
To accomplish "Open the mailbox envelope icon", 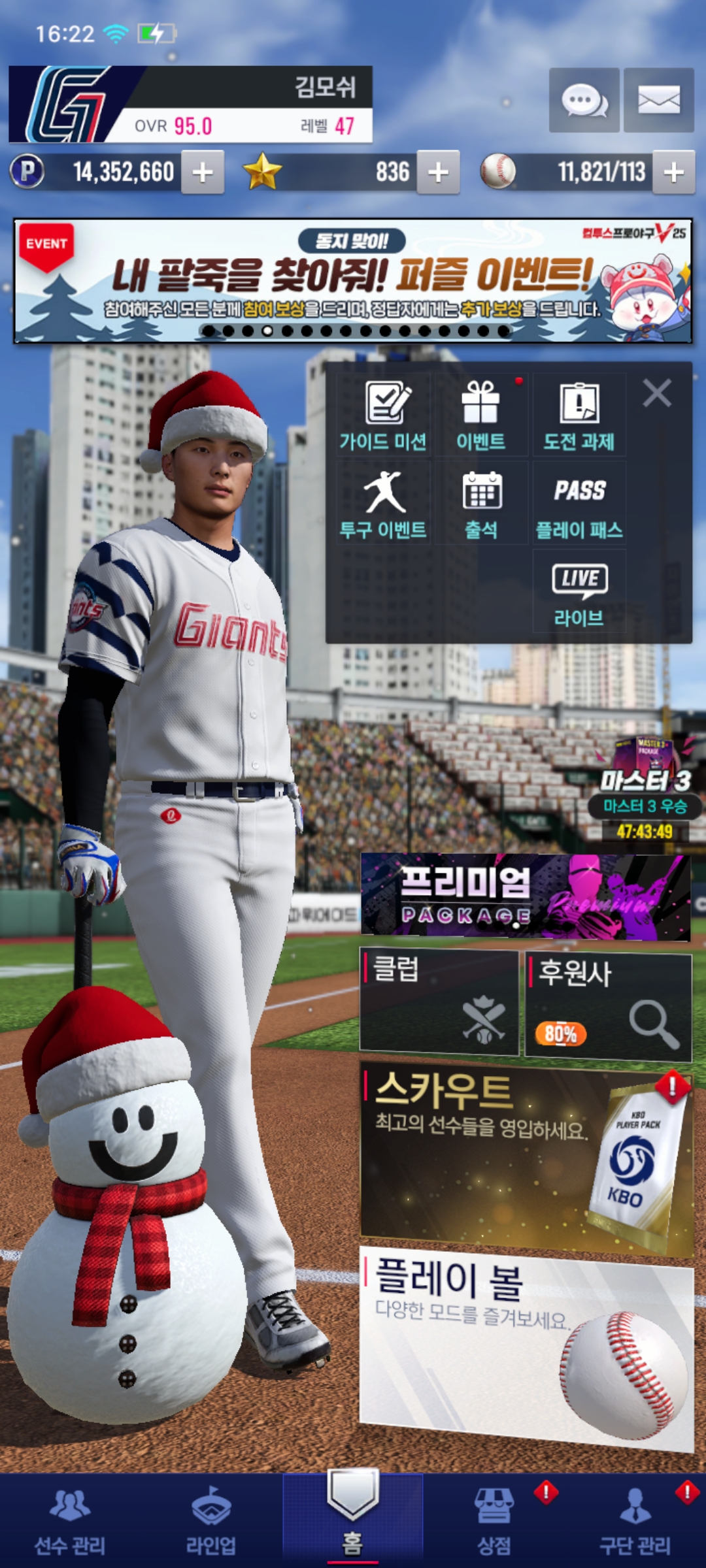I will click(x=658, y=101).
